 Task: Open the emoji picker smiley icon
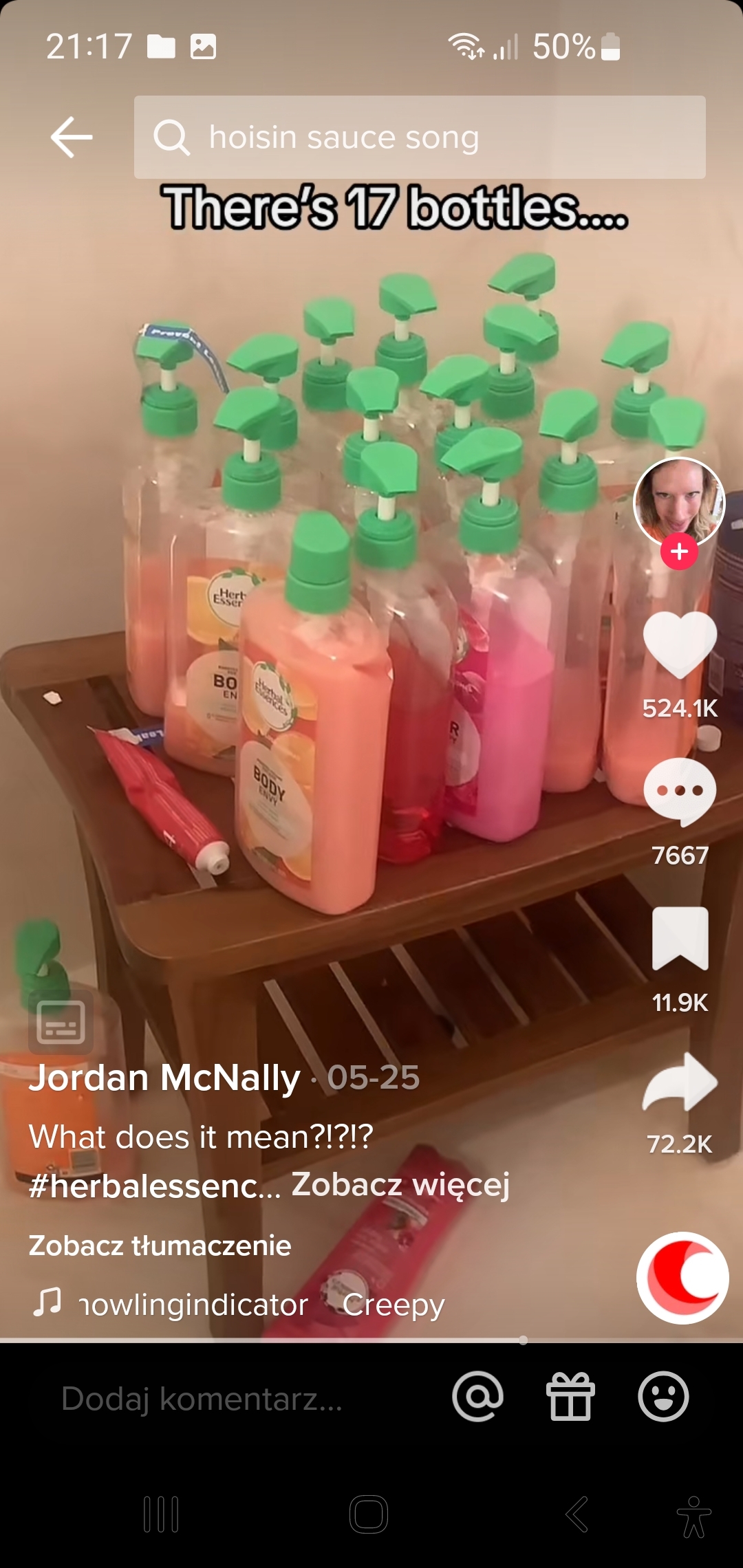click(x=663, y=1397)
